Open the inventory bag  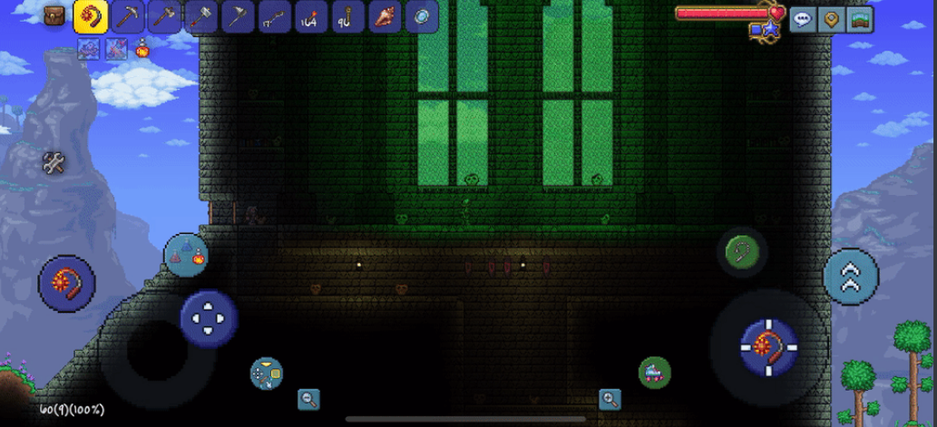coord(54,16)
